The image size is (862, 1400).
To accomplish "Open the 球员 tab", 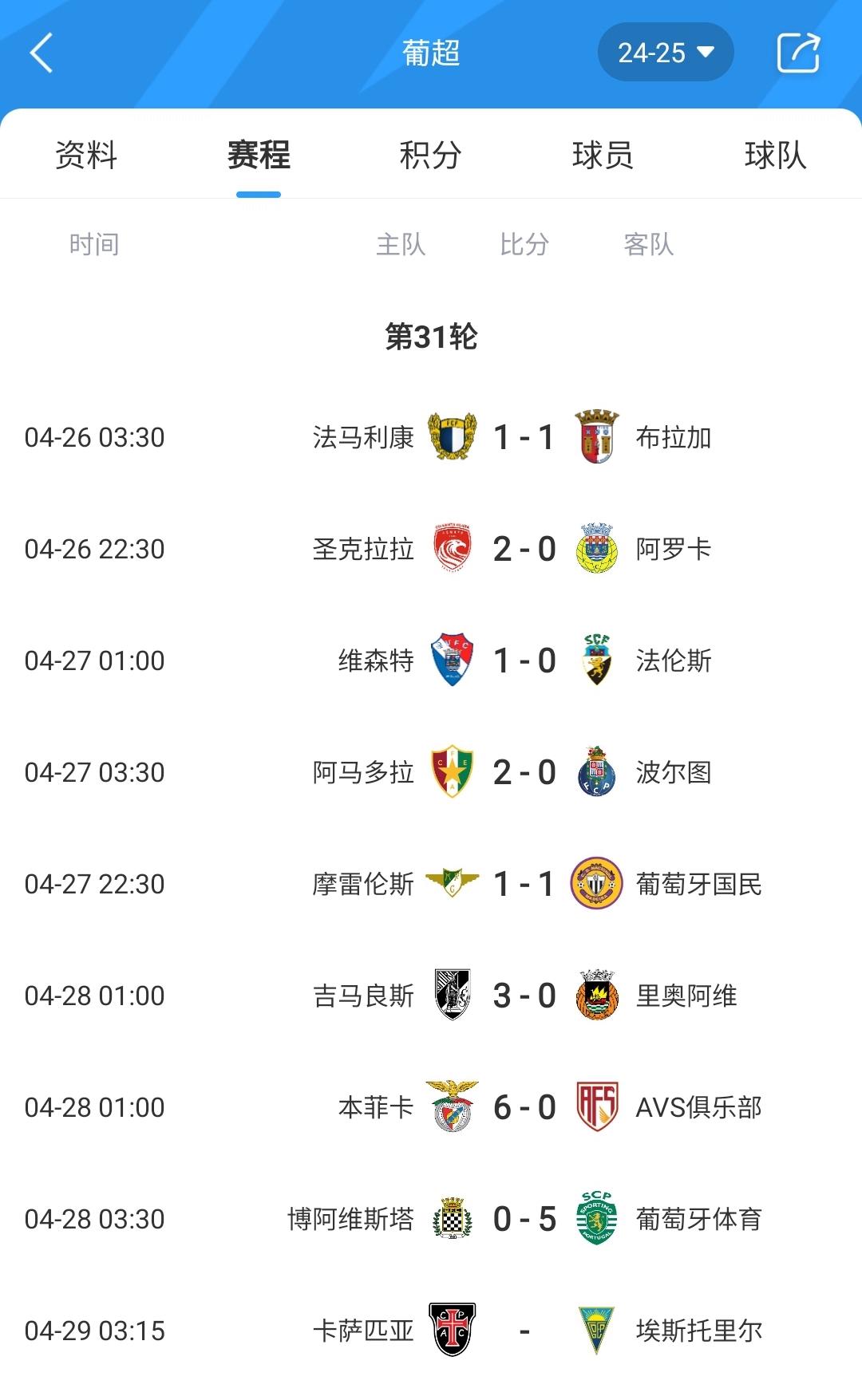I will tap(603, 155).
